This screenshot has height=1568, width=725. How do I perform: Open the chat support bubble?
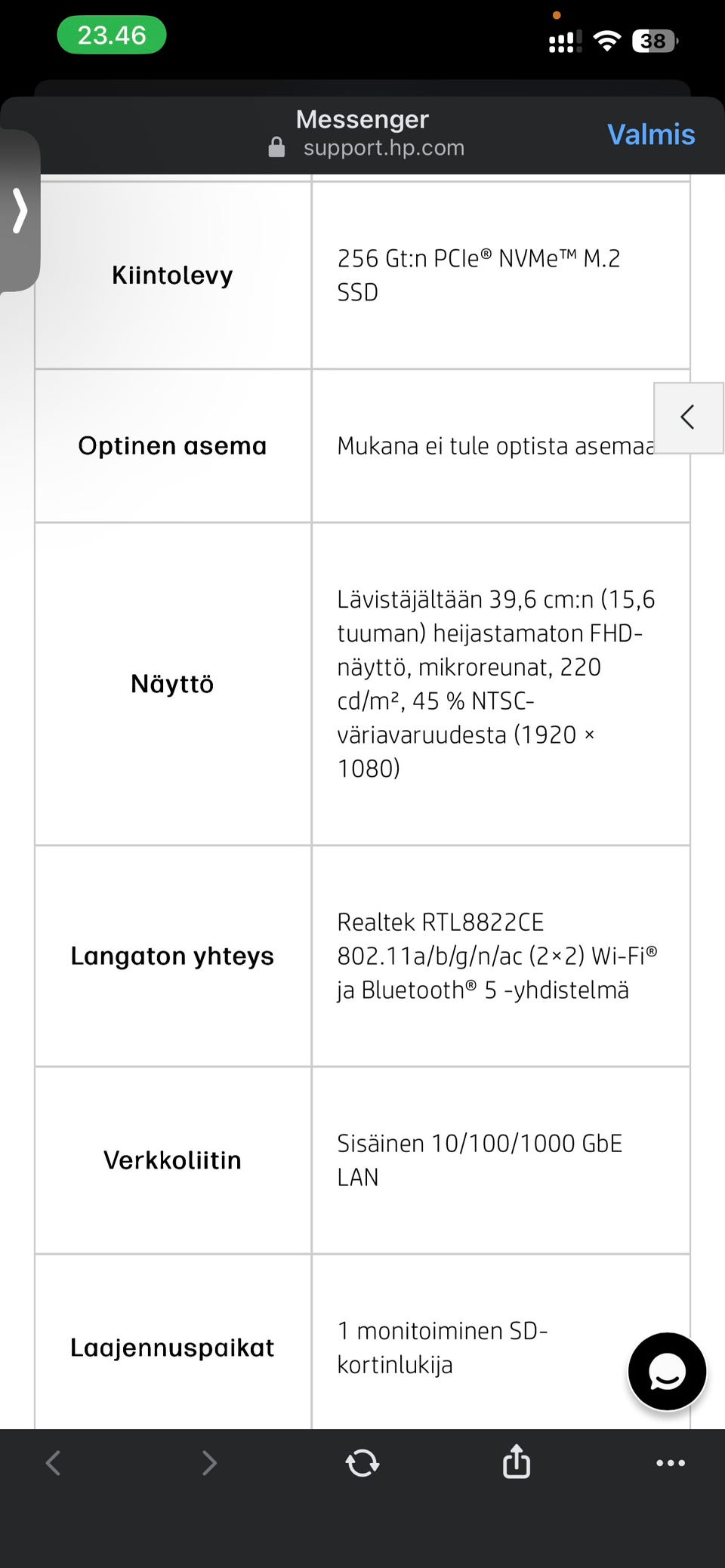[x=667, y=1372]
